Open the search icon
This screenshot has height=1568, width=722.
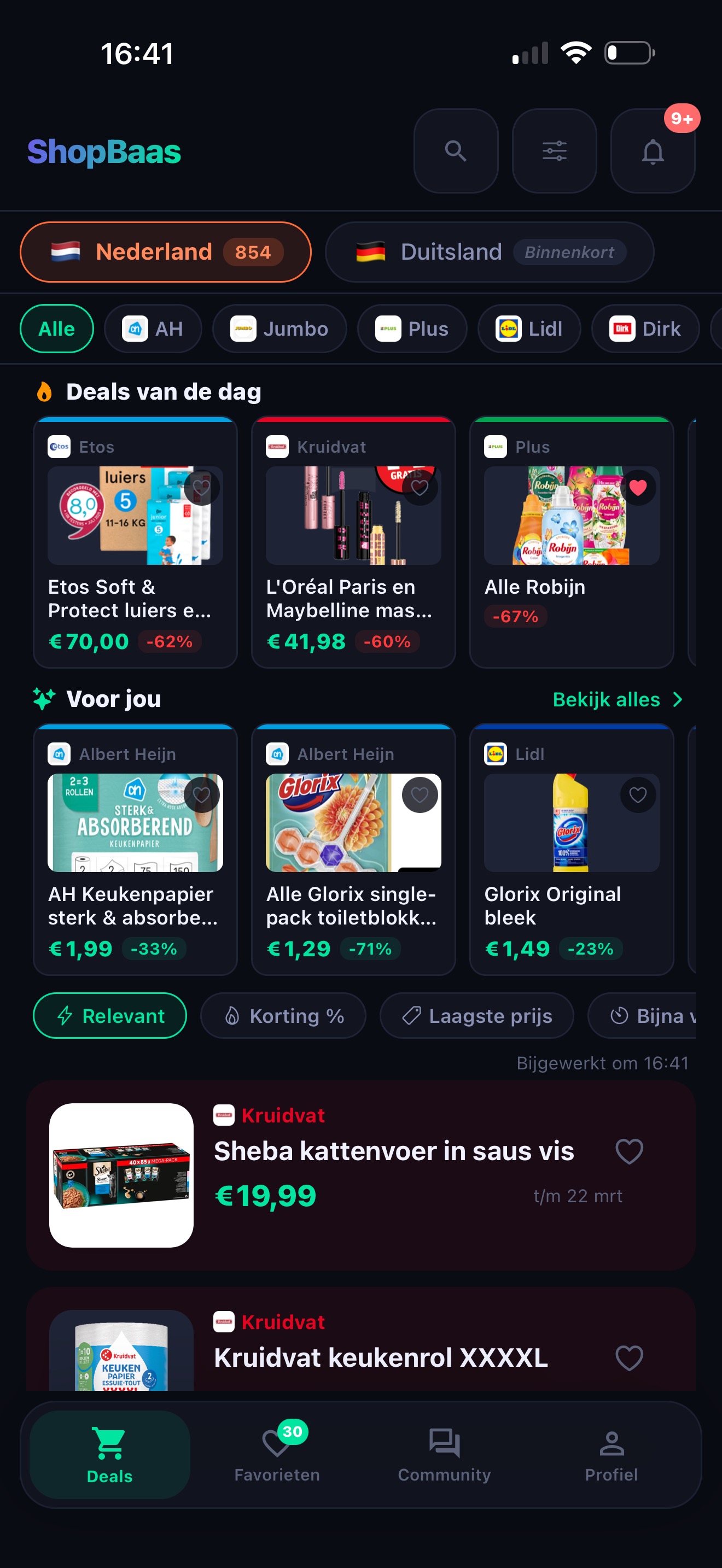[x=456, y=151]
